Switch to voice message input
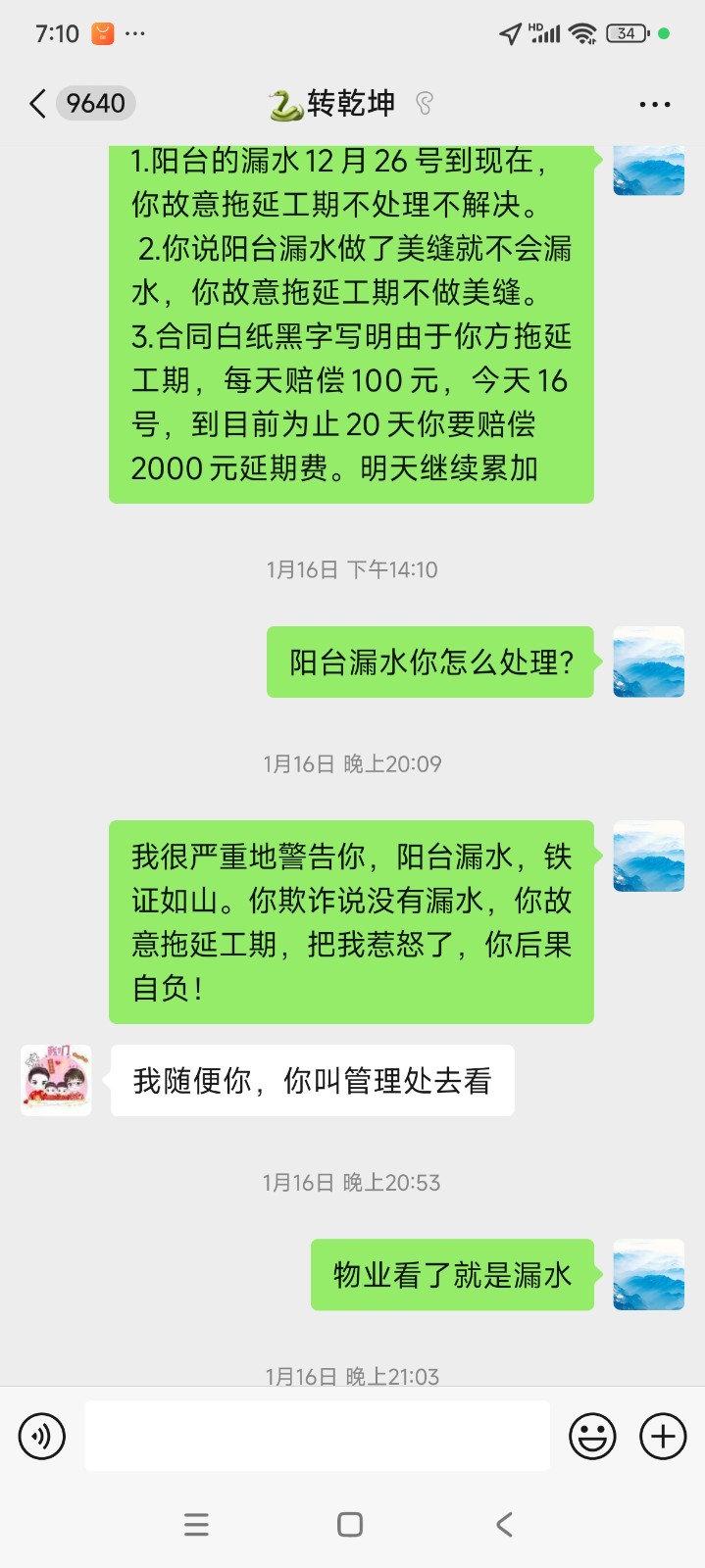This screenshot has width=705, height=1568. 42,1437
